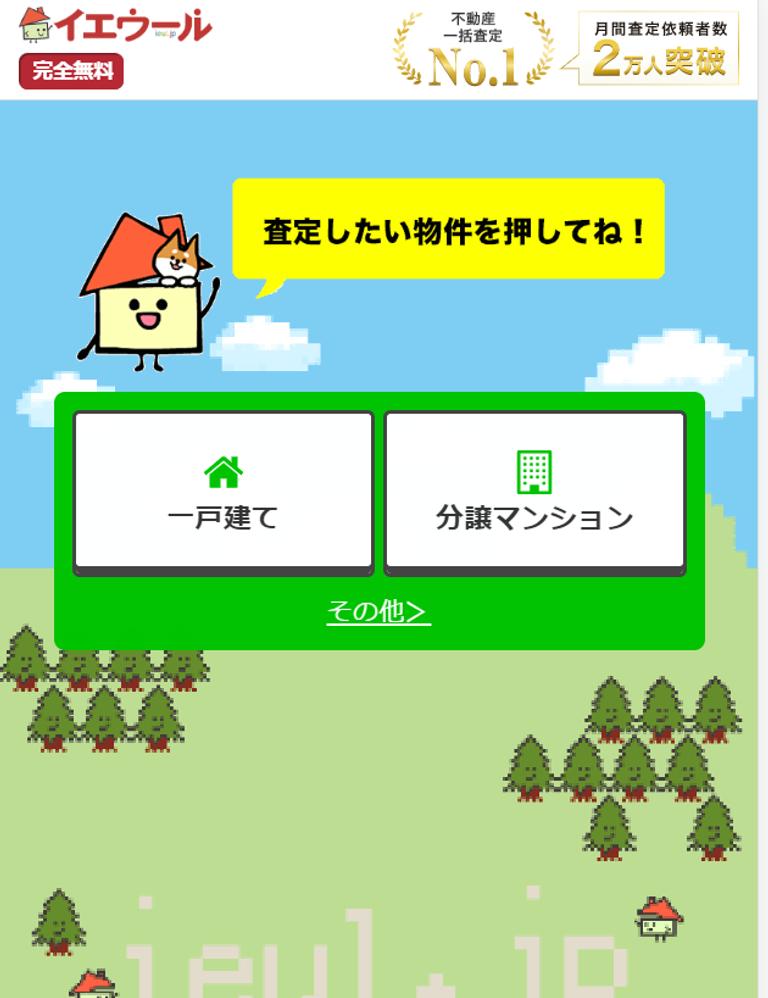The width and height of the screenshot is (768, 998).
Task: Select the 一戸建て property type
Action: [x=223, y=492]
